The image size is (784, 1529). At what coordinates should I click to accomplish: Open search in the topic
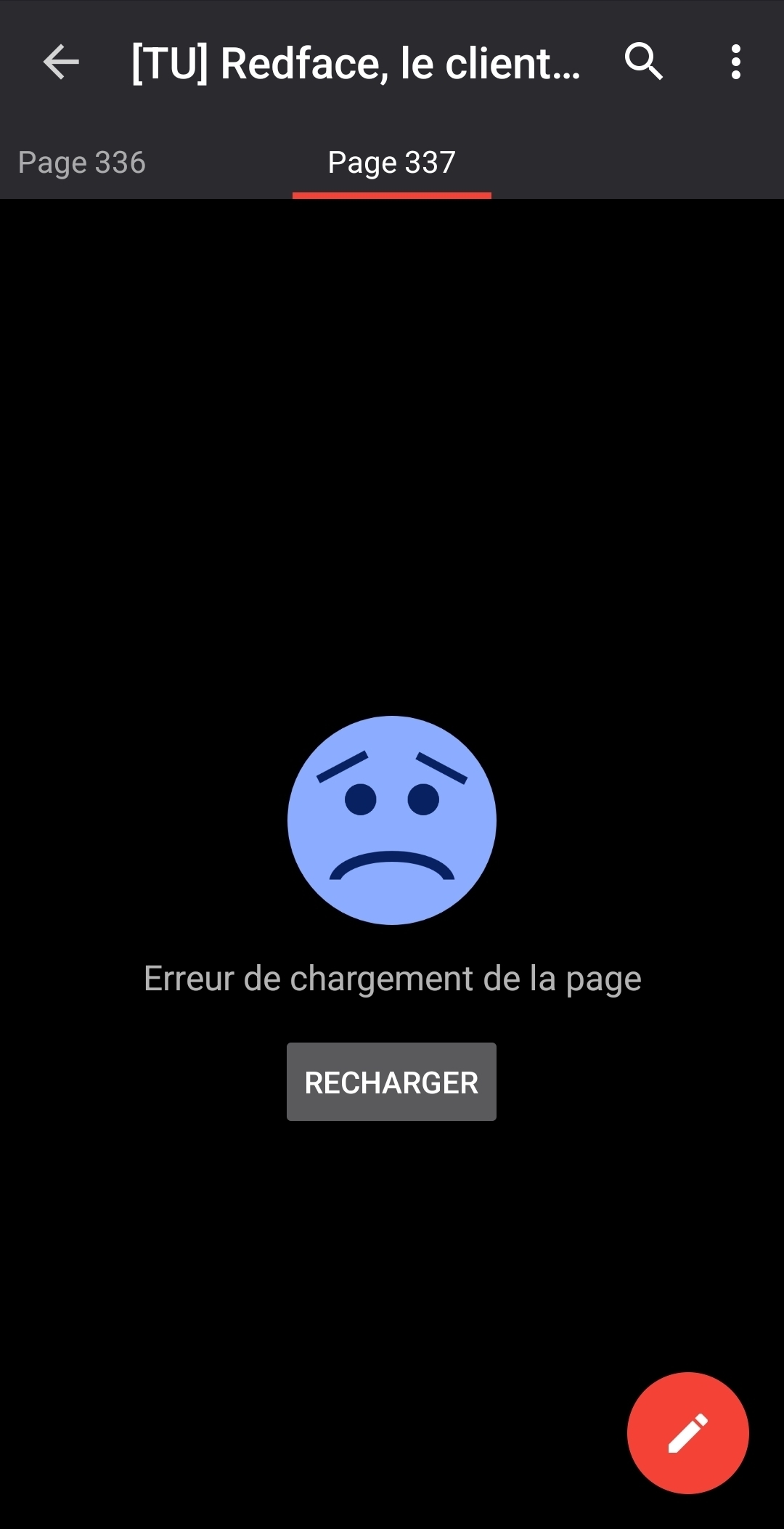[x=643, y=62]
